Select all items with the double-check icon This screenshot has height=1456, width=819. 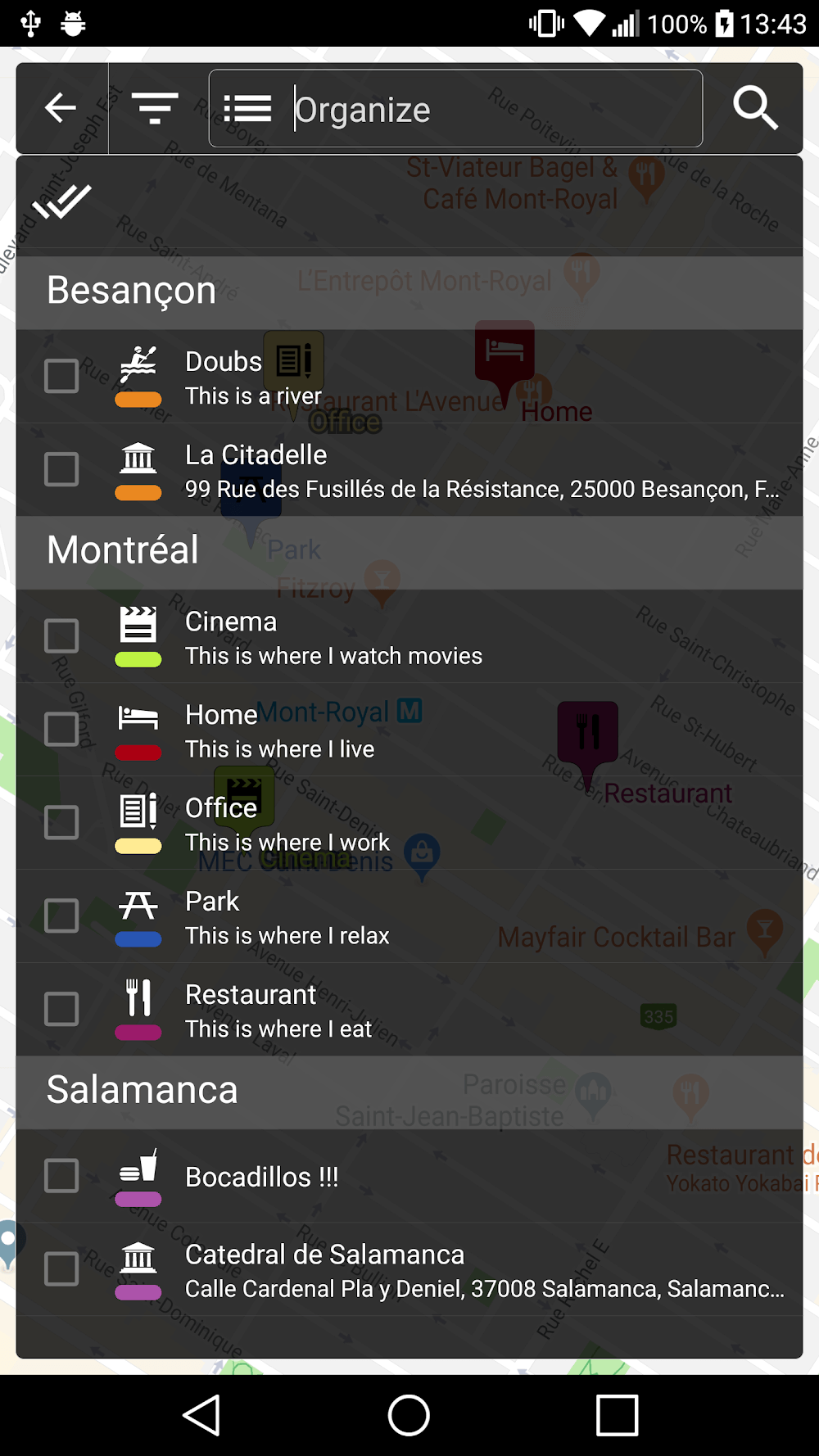(62, 201)
